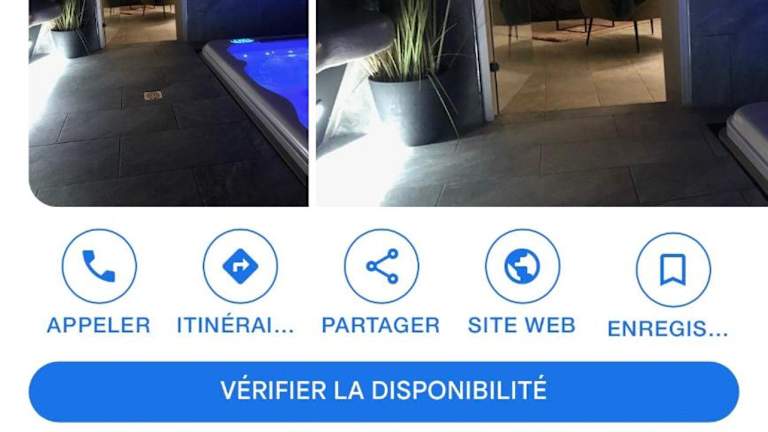Tap Vérifier la disponibilité

click(x=384, y=391)
